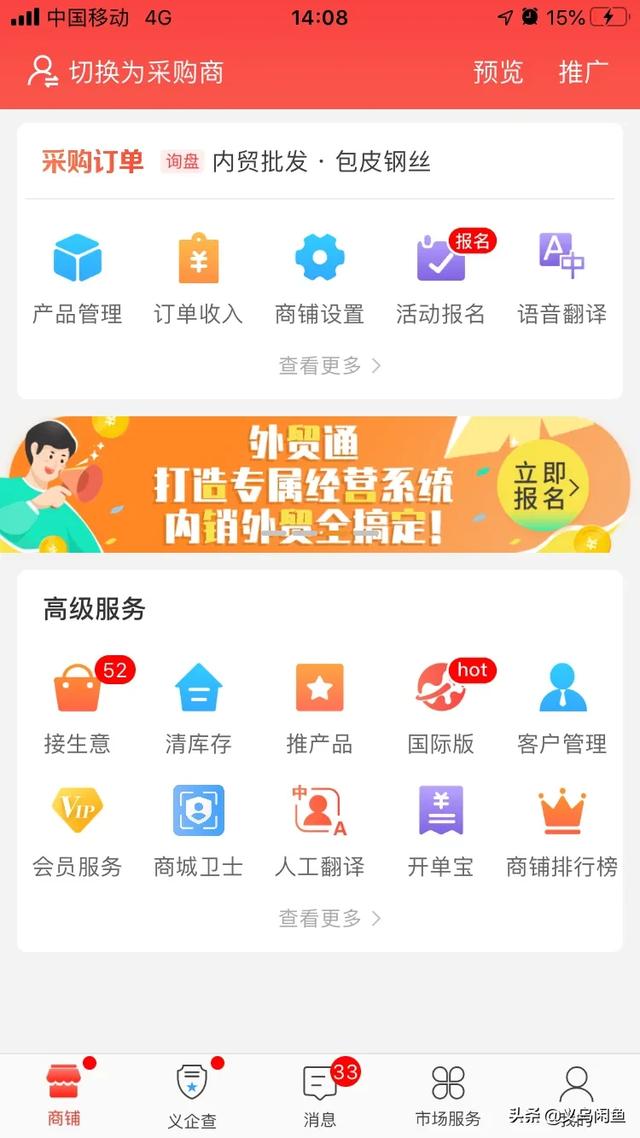
Task: Open 预览 in the top bar
Action: click(x=498, y=73)
